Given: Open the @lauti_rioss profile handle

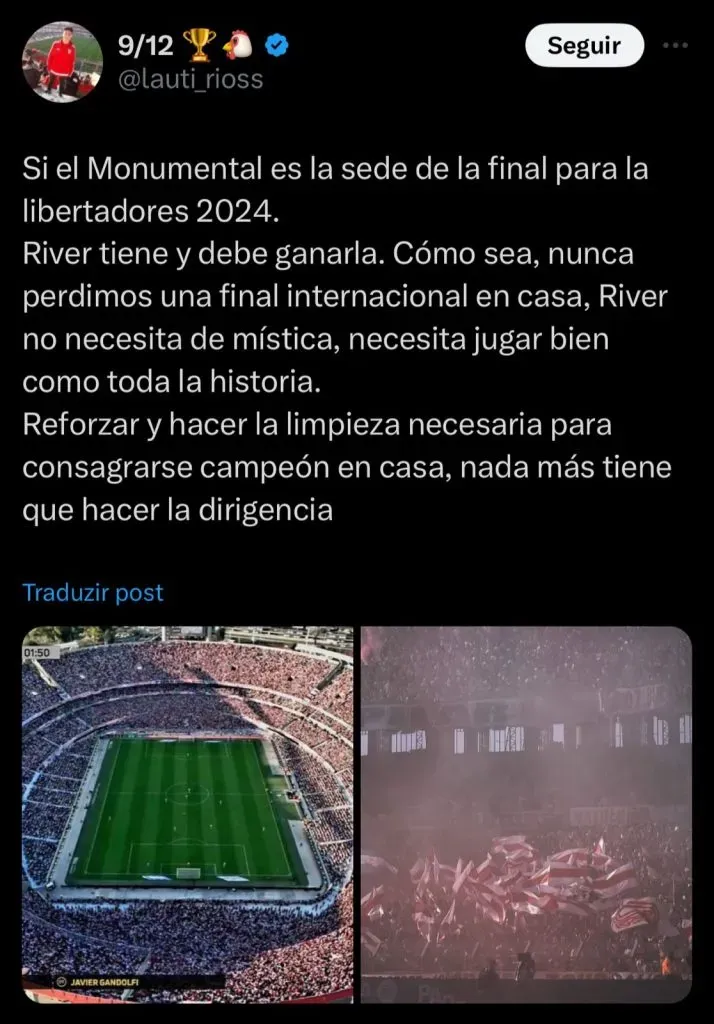Looking at the screenshot, I should click(x=190, y=78).
